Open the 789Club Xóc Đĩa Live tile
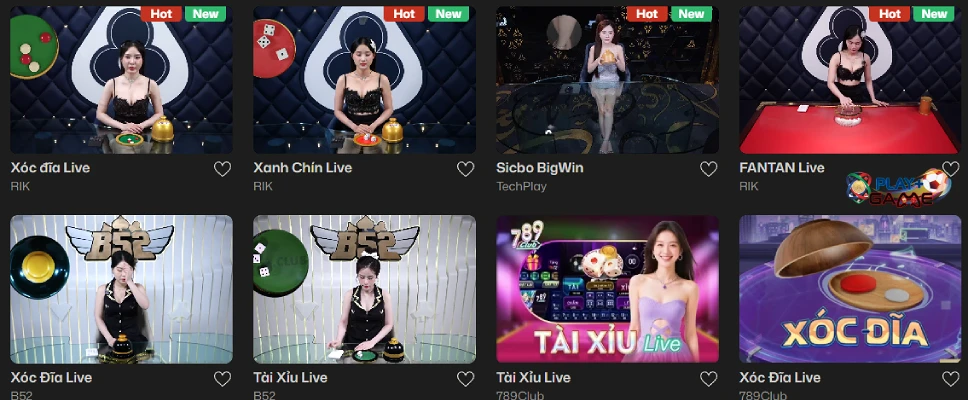The image size is (968, 400). click(x=850, y=288)
